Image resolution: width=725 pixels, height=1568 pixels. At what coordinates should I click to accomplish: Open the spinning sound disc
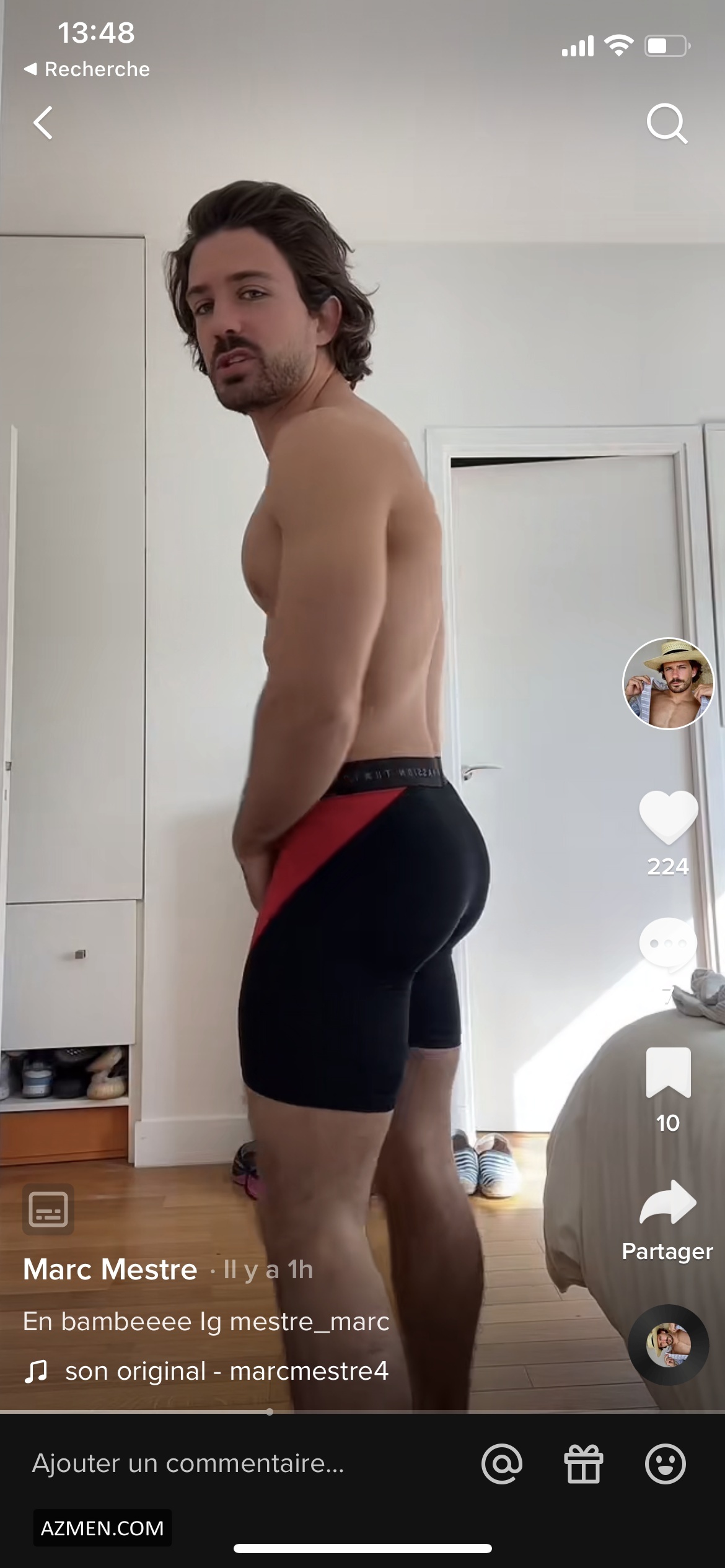(x=667, y=1344)
